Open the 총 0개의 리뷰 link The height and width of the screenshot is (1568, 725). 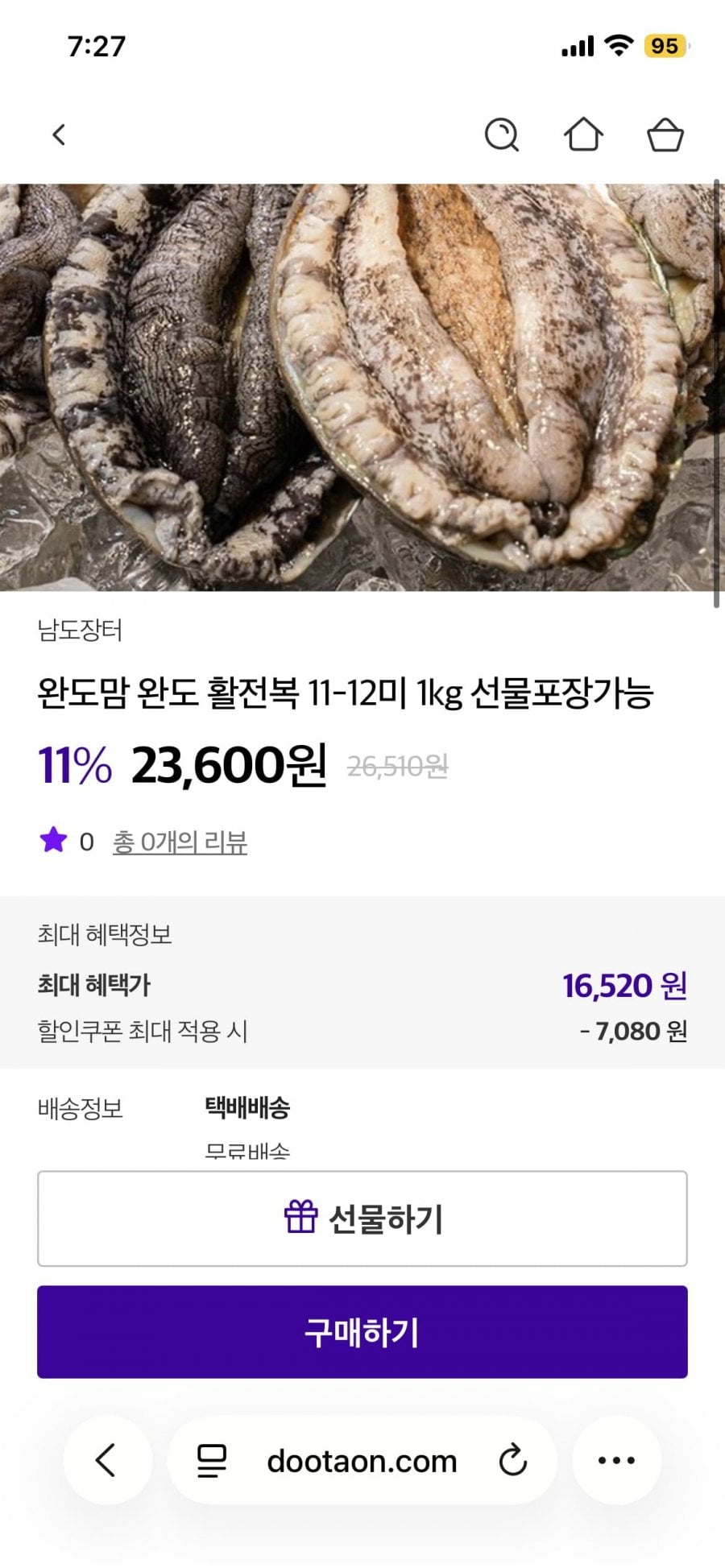(x=180, y=842)
